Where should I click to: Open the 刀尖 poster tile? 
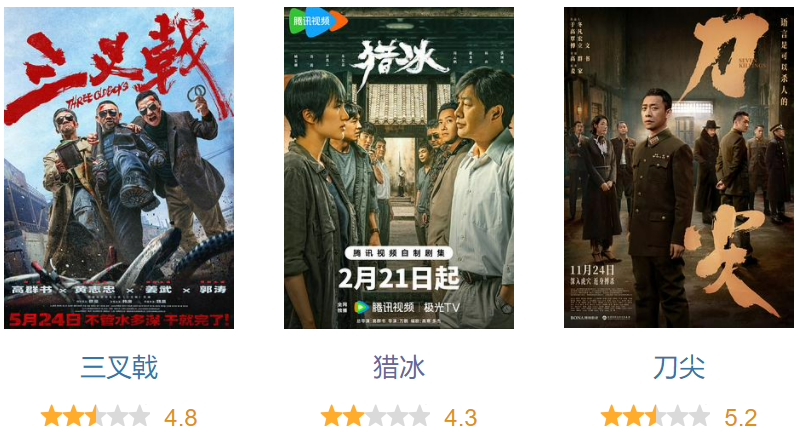point(679,168)
